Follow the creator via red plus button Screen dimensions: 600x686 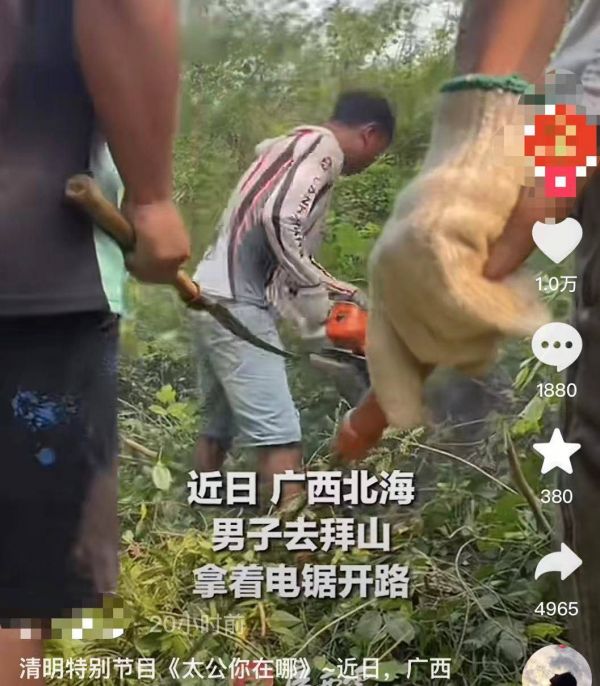(x=560, y=181)
